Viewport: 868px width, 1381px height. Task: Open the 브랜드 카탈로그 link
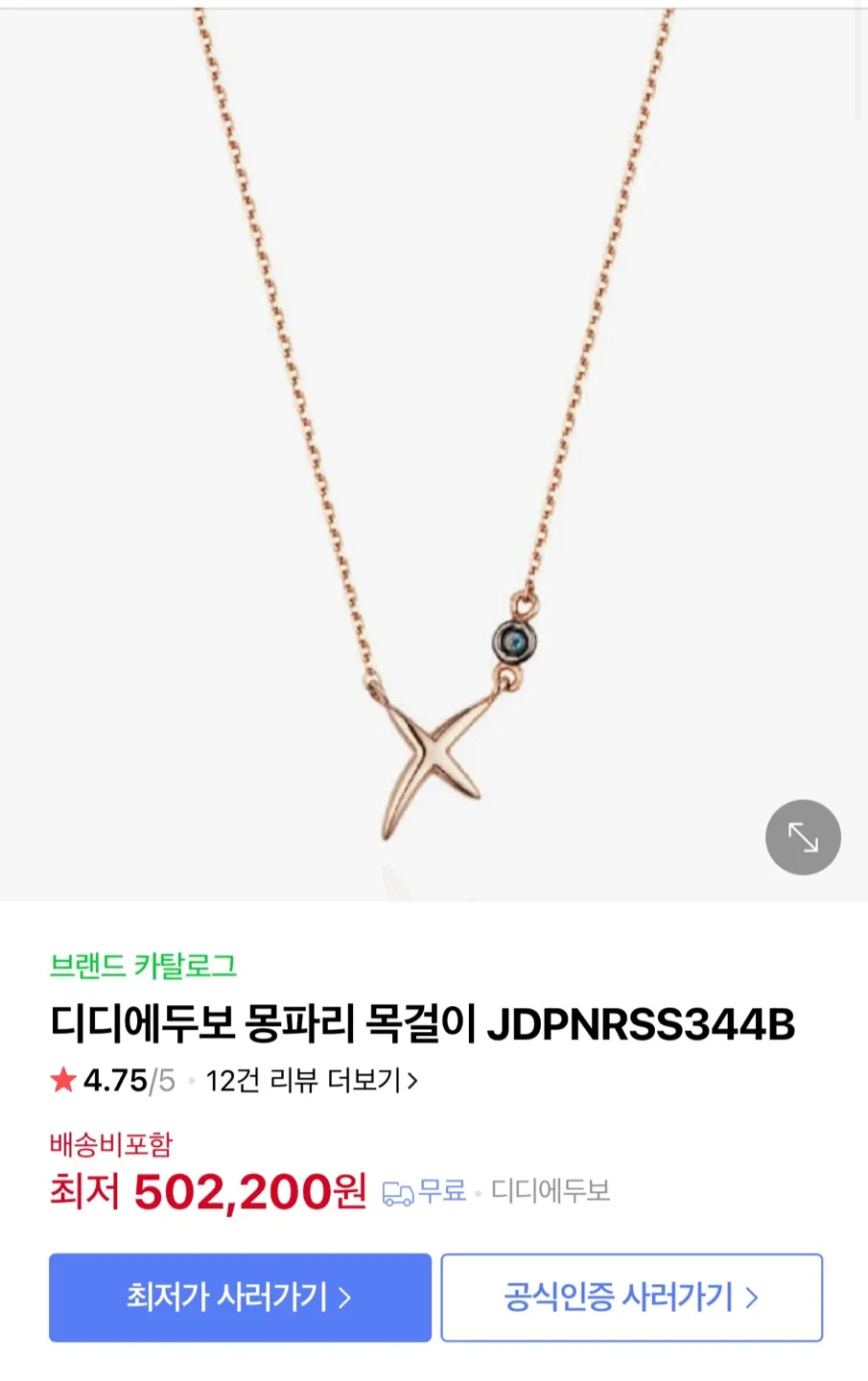[x=143, y=965]
